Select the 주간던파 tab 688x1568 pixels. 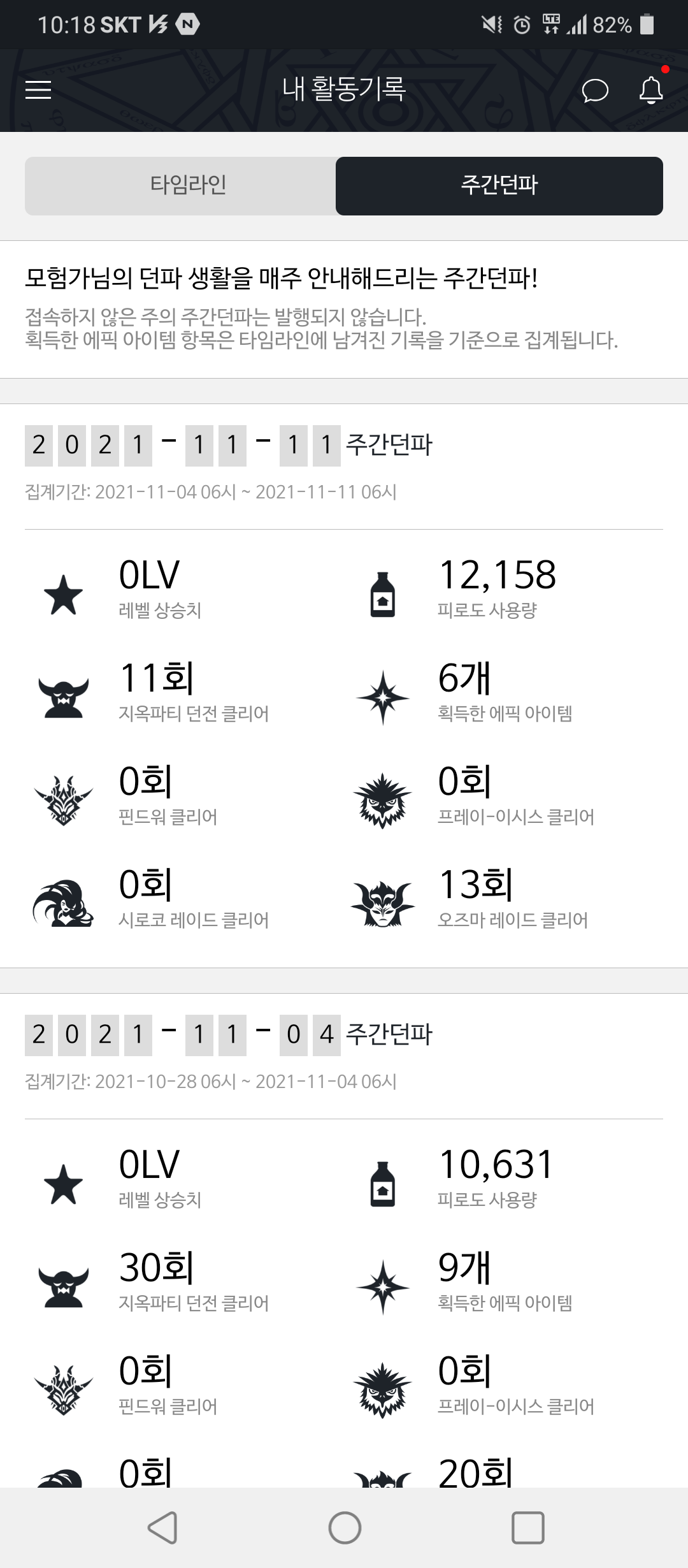coord(499,186)
